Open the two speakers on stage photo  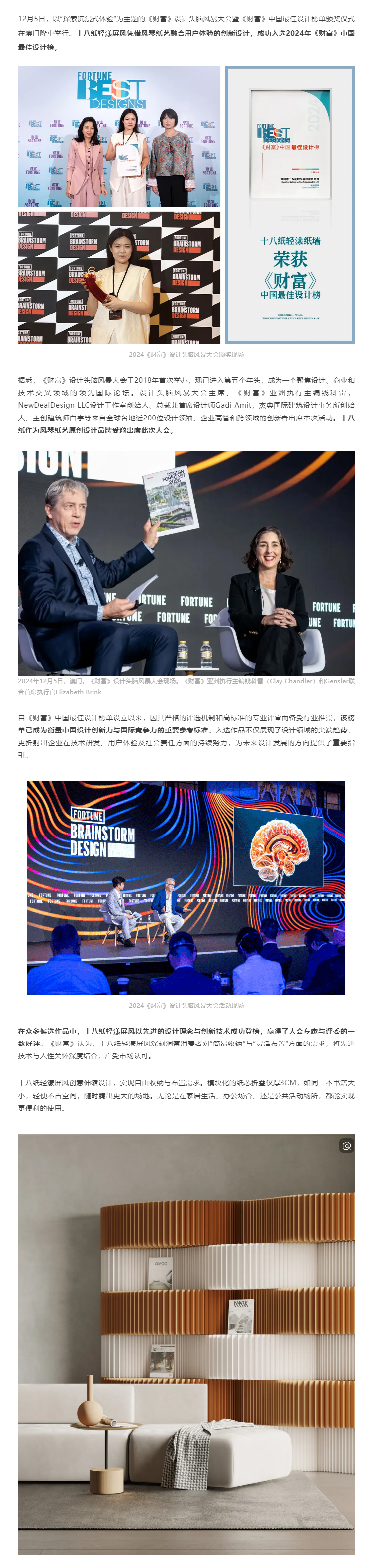click(186, 562)
